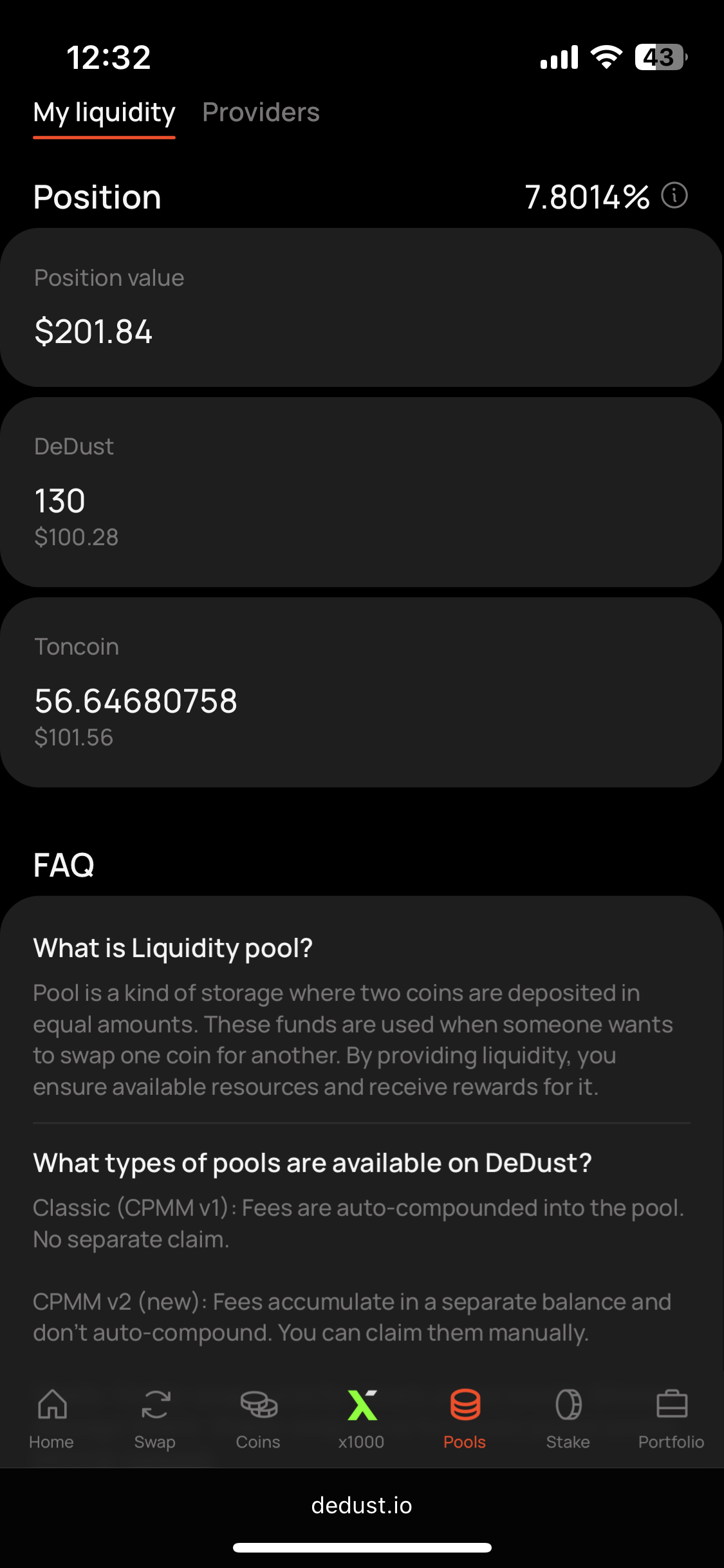Open the Coins tab
This screenshot has height=1568, width=724.
(258, 1418)
